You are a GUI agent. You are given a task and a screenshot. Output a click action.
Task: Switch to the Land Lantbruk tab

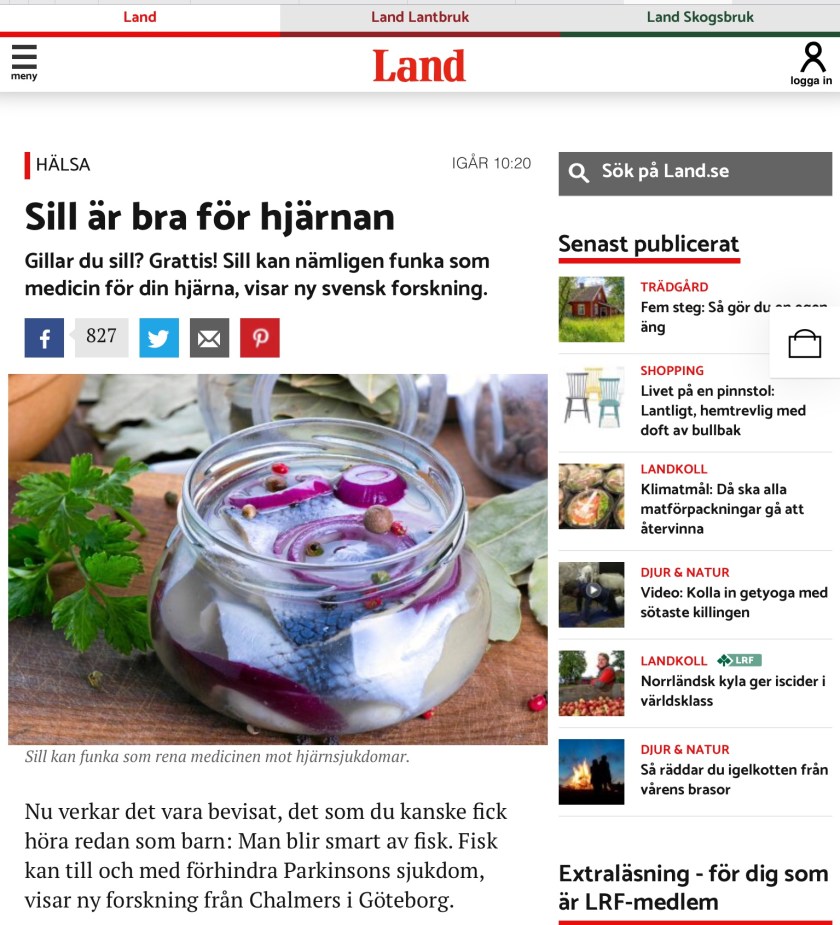(x=419, y=17)
